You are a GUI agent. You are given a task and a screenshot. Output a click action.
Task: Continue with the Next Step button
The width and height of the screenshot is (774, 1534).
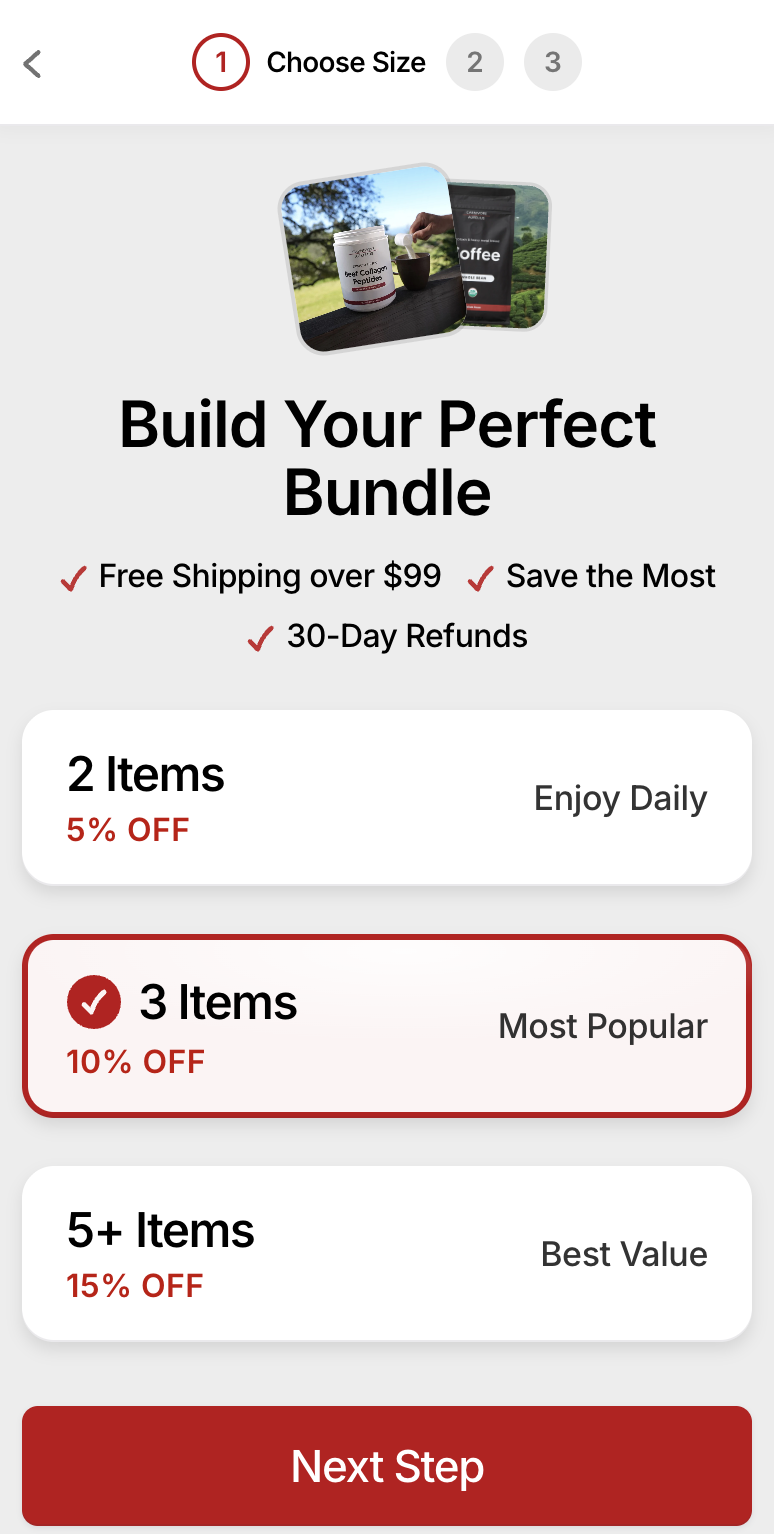pyautogui.click(x=387, y=1466)
